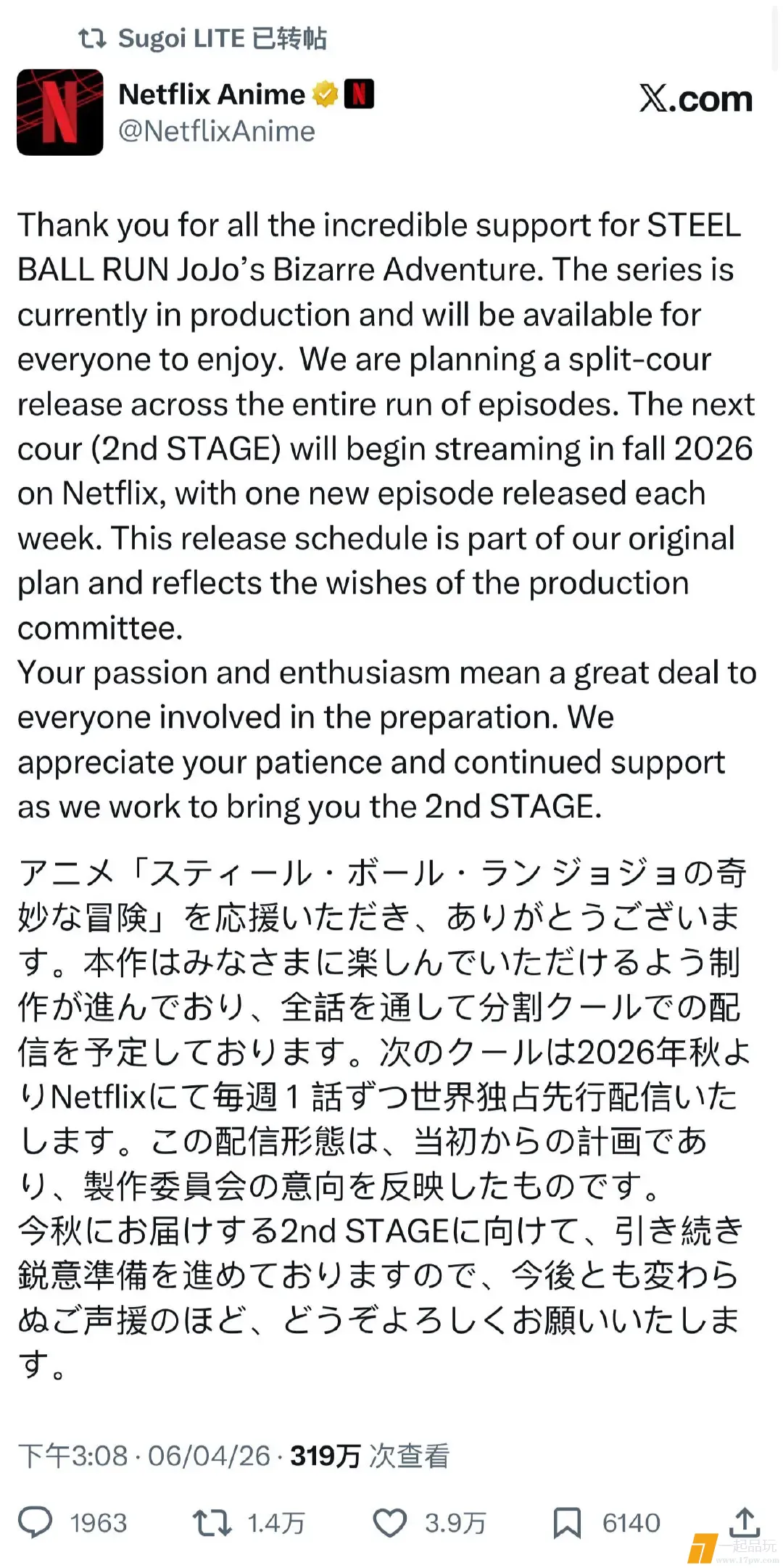
Task: Repost the Steel Ball Run announcement
Action: (212, 1522)
